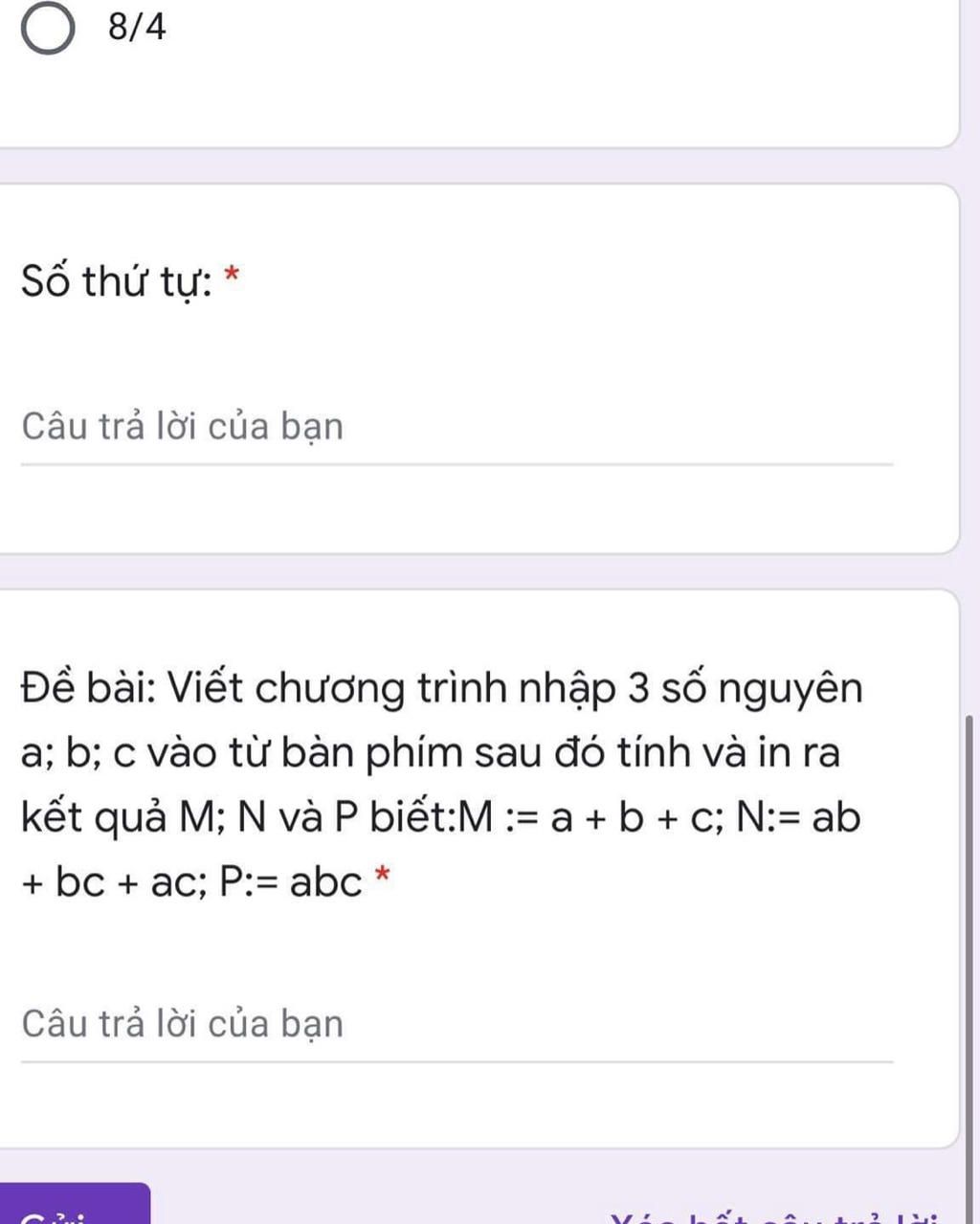Viewport: 980px width, 1224px height.
Task: Select the 8/4 radio option
Action: tap(48, 28)
